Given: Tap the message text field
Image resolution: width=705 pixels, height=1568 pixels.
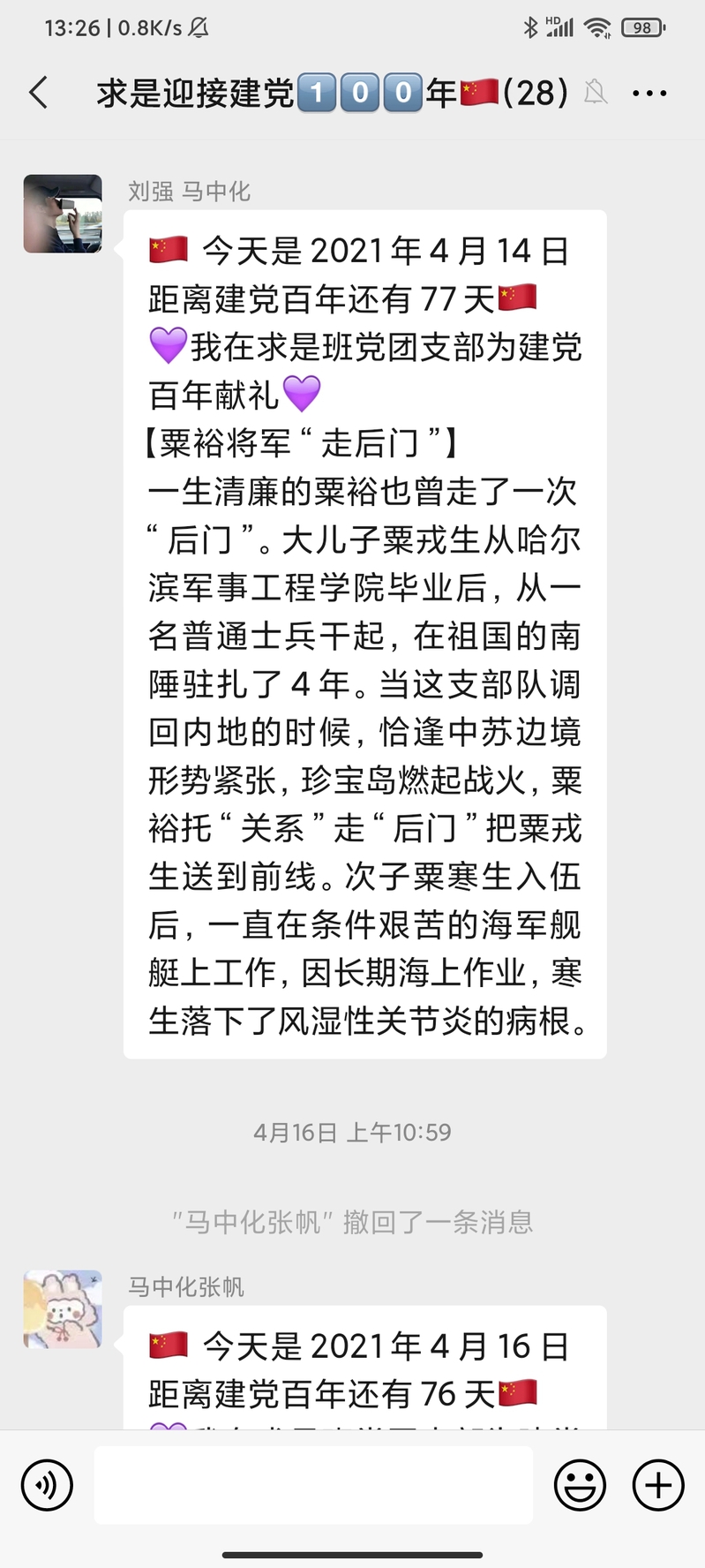Looking at the screenshot, I should (313, 1485).
